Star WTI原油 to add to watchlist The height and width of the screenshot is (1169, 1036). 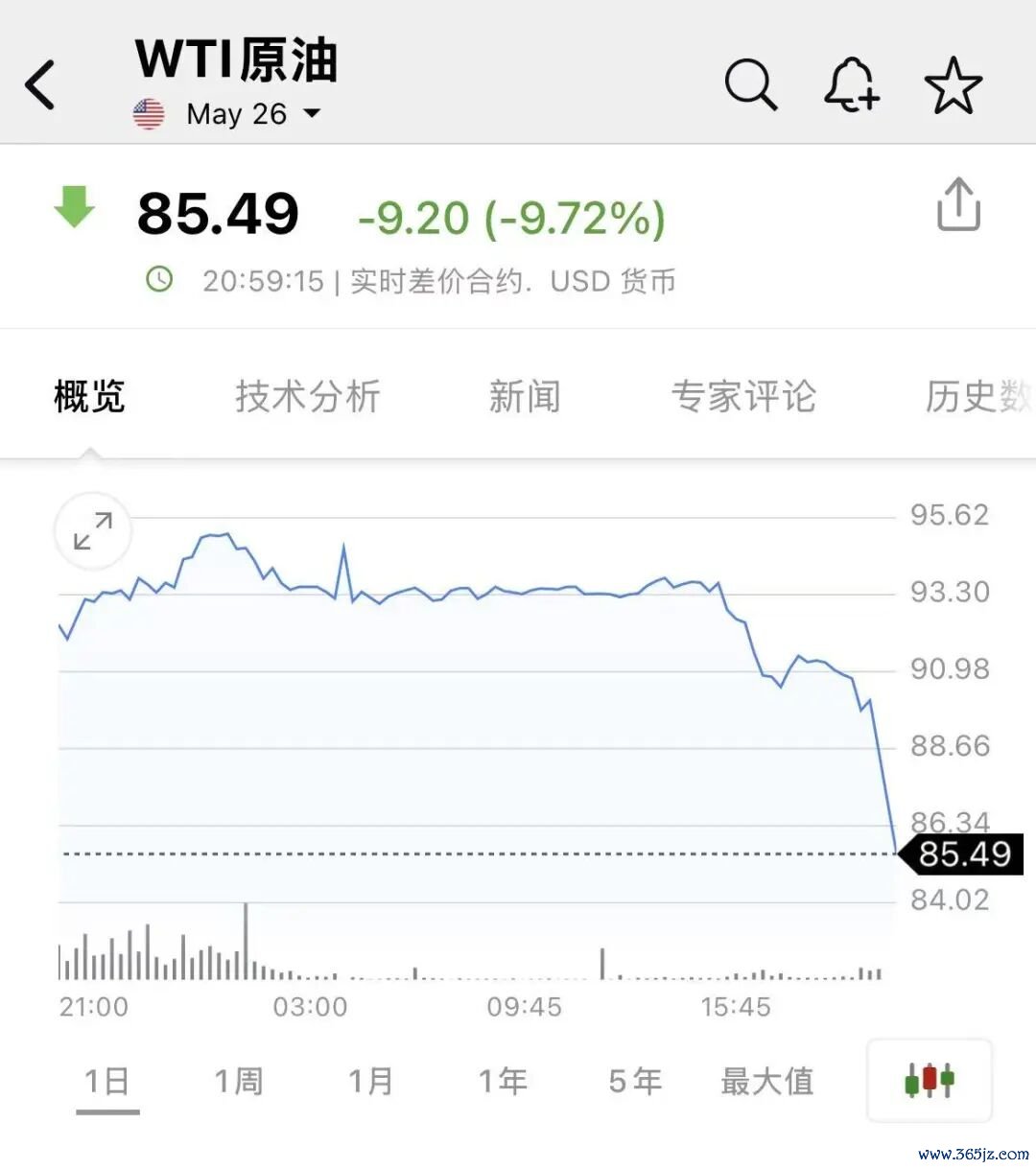(x=954, y=84)
